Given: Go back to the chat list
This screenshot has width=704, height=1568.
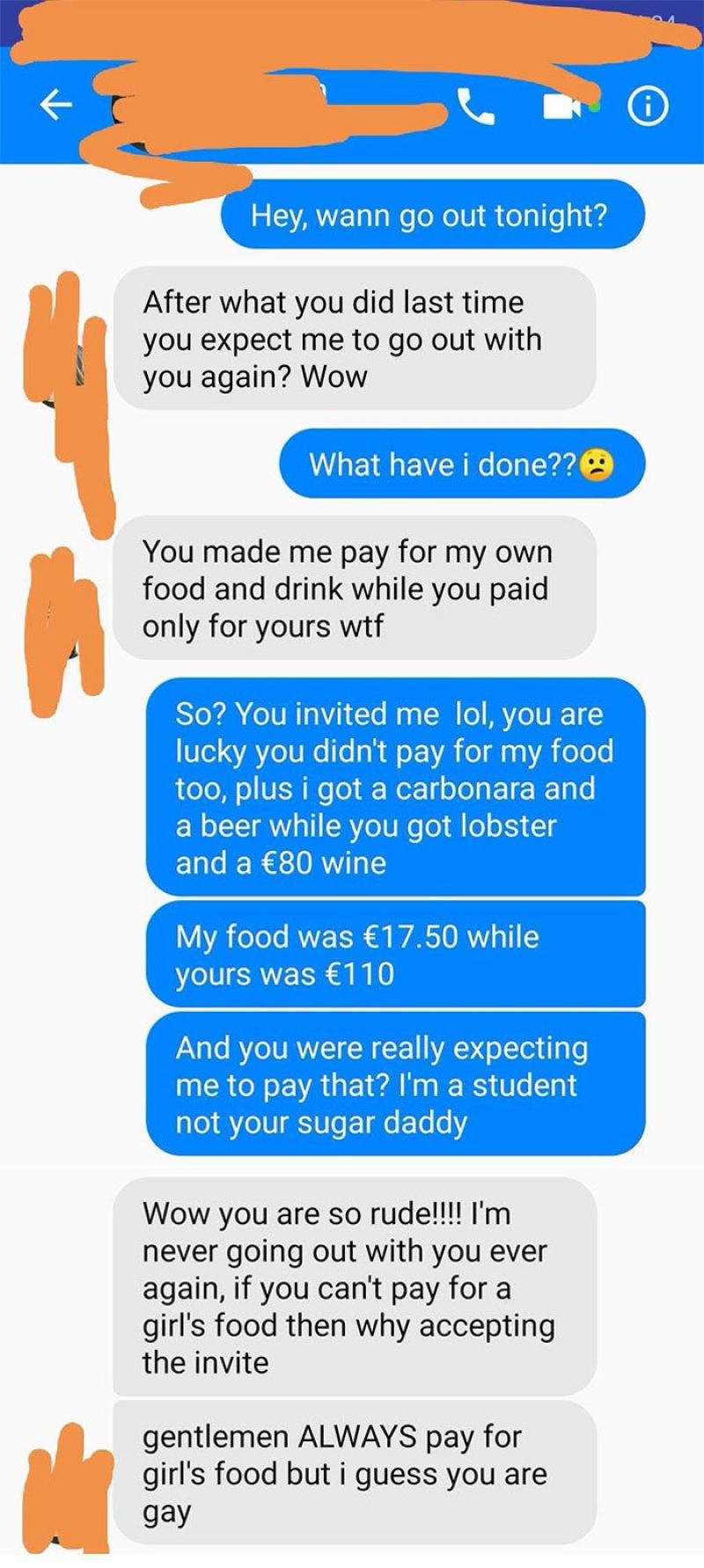Looking at the screenshot, I should (55, 106).
